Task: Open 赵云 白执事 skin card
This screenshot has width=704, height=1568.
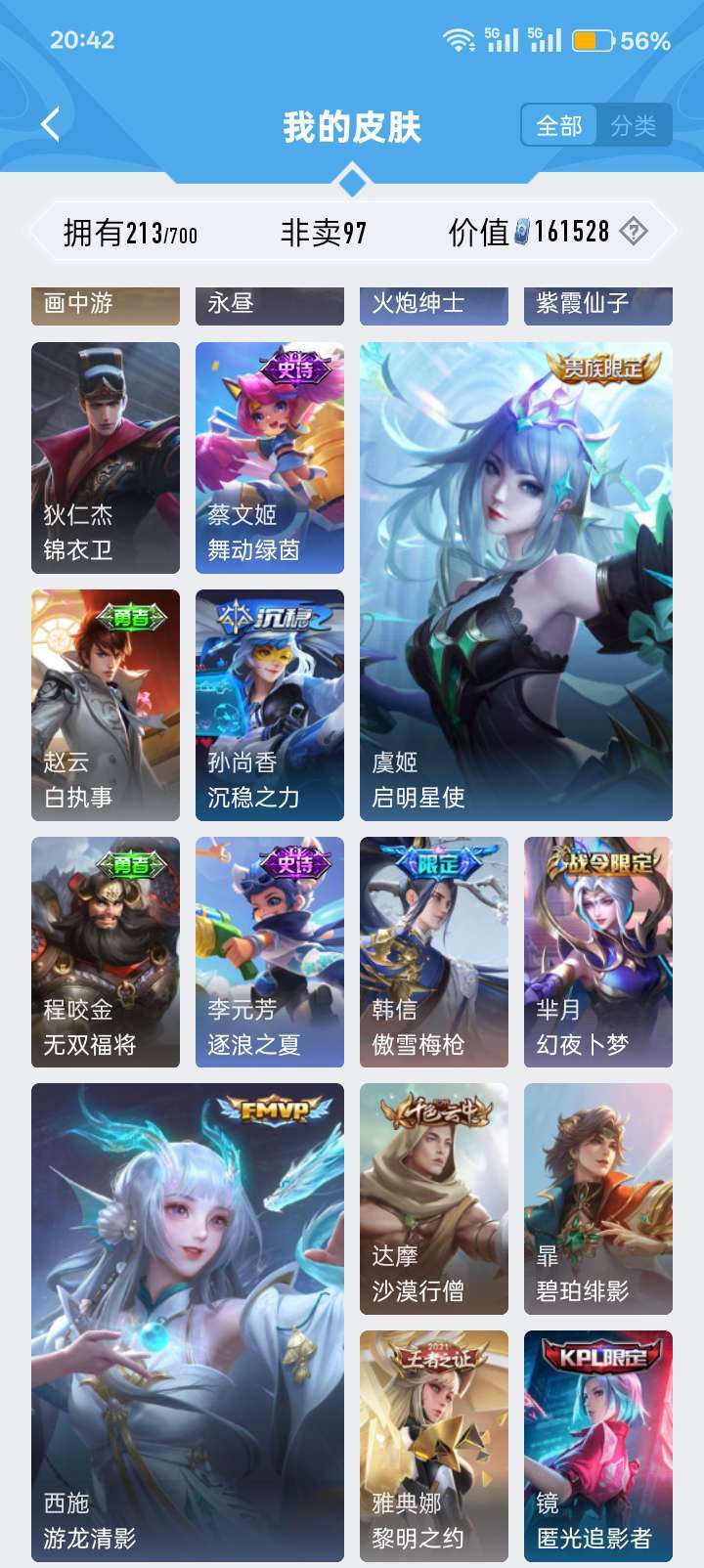Action: point(106,705)
